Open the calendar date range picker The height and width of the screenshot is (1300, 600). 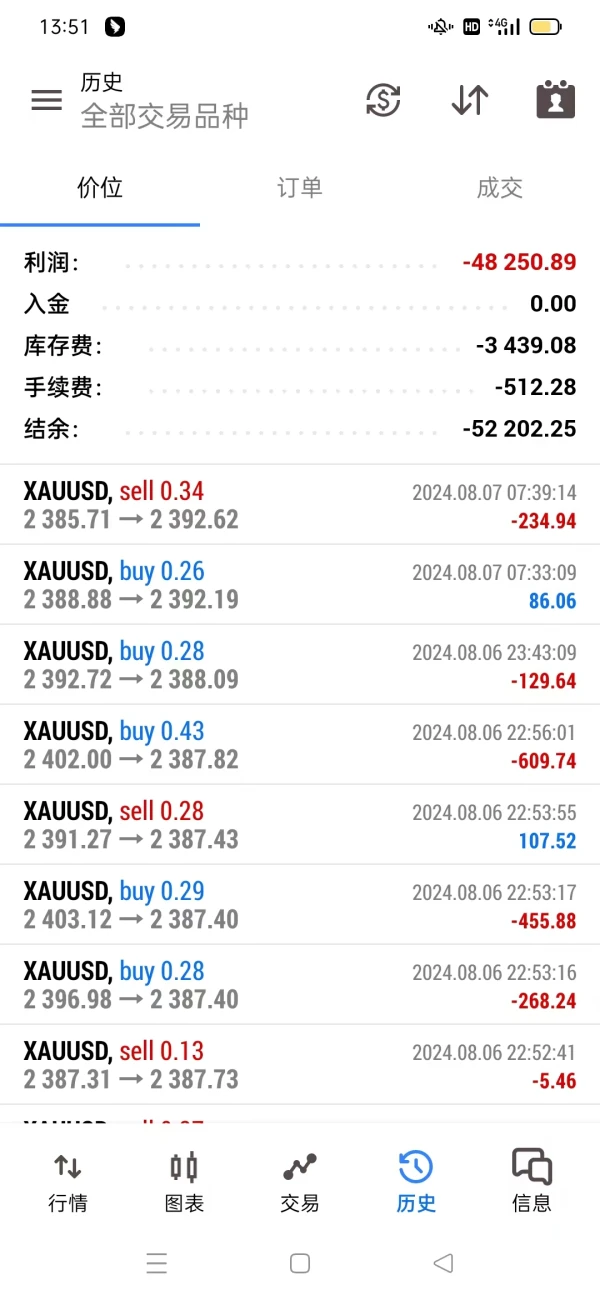pyautogui.click(x=555, y=100)
